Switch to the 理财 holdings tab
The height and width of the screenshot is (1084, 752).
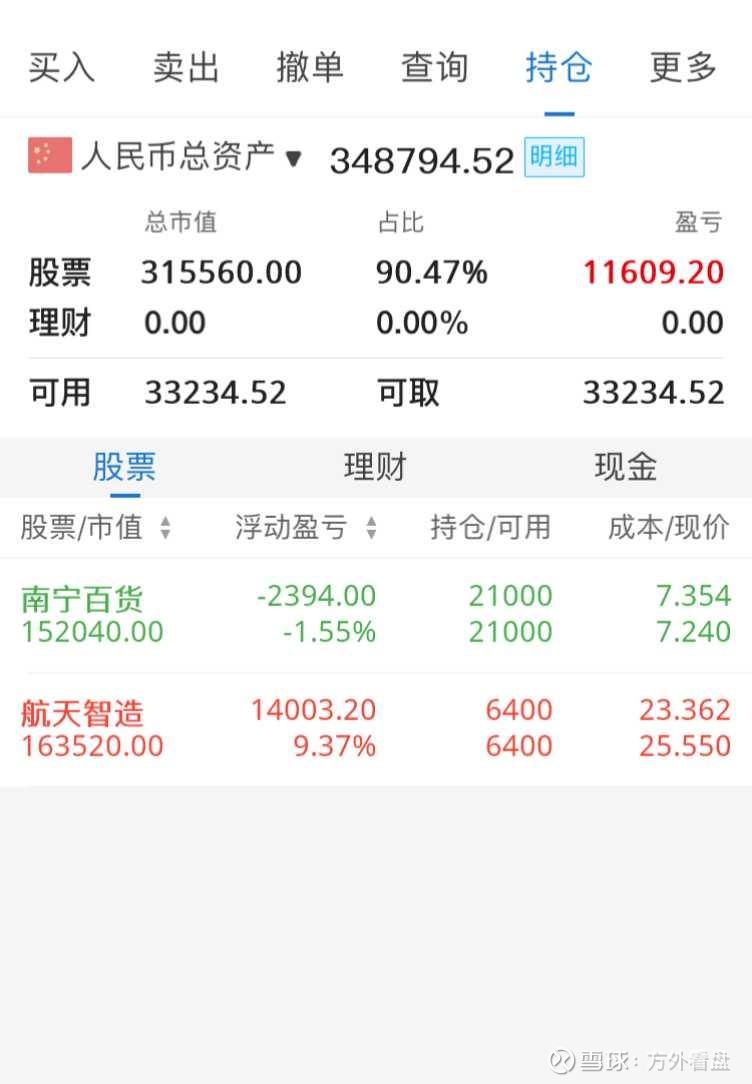point(375,467)
